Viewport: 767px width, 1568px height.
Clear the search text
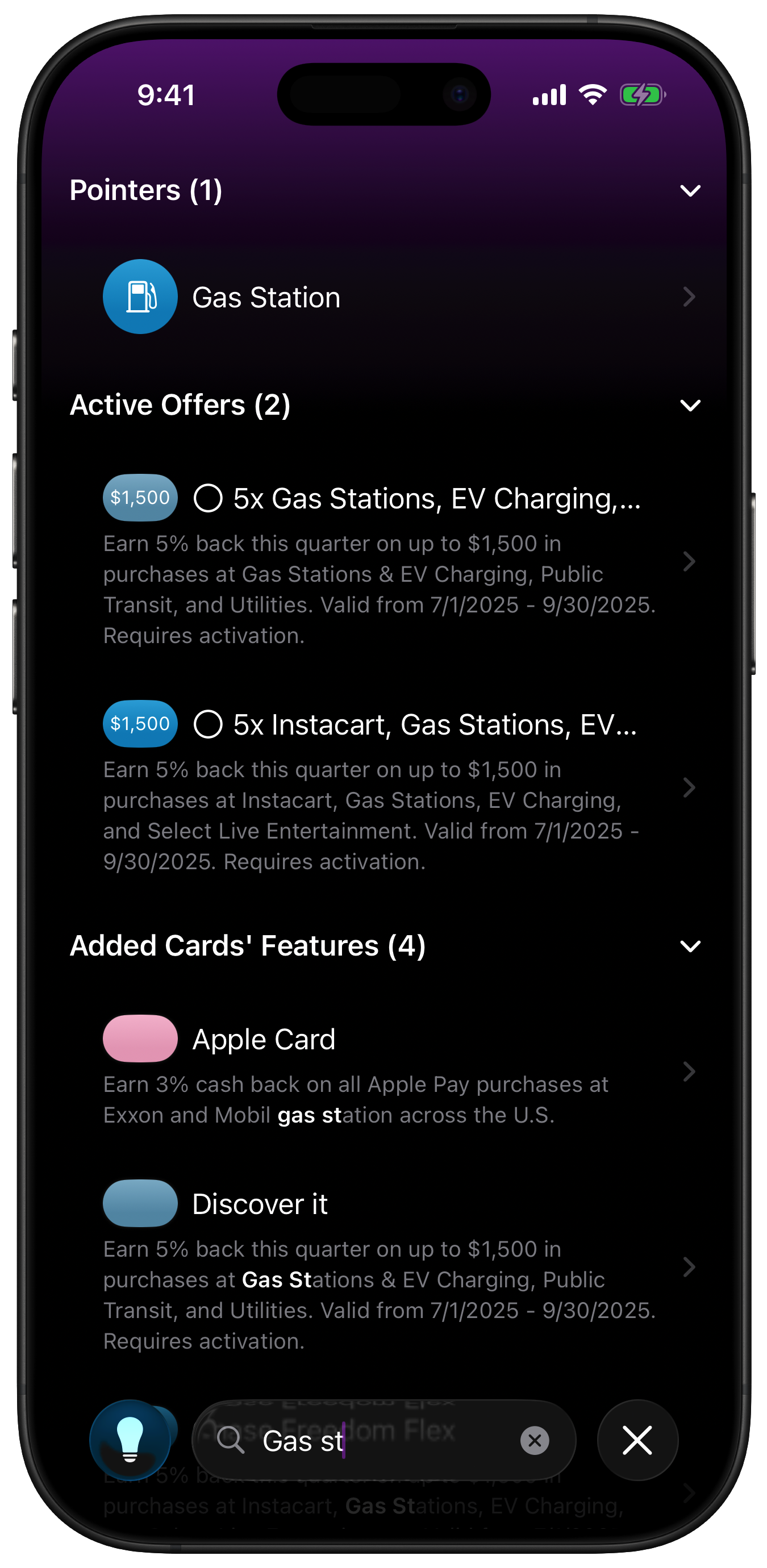pos(535,1440)
